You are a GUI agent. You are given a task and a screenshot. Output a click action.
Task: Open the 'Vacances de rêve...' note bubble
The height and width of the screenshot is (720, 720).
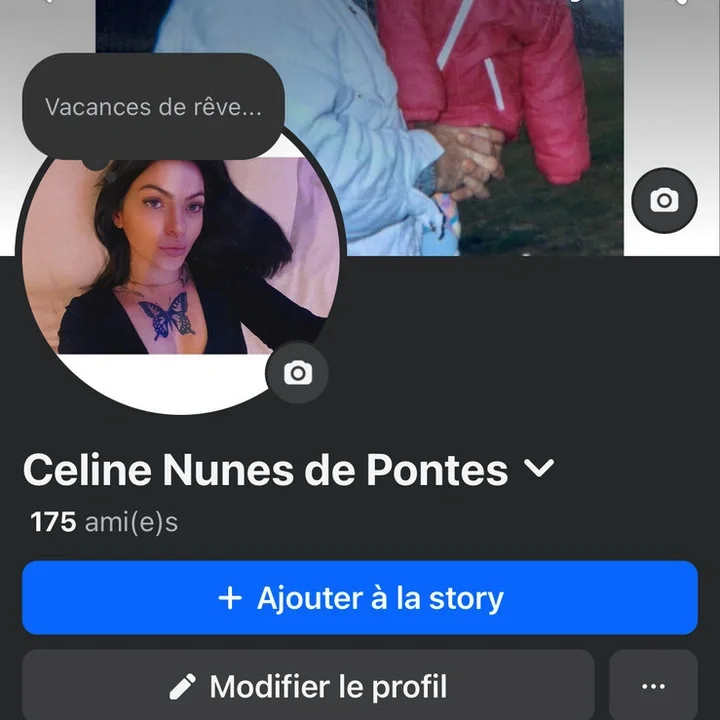coord(153,107)
